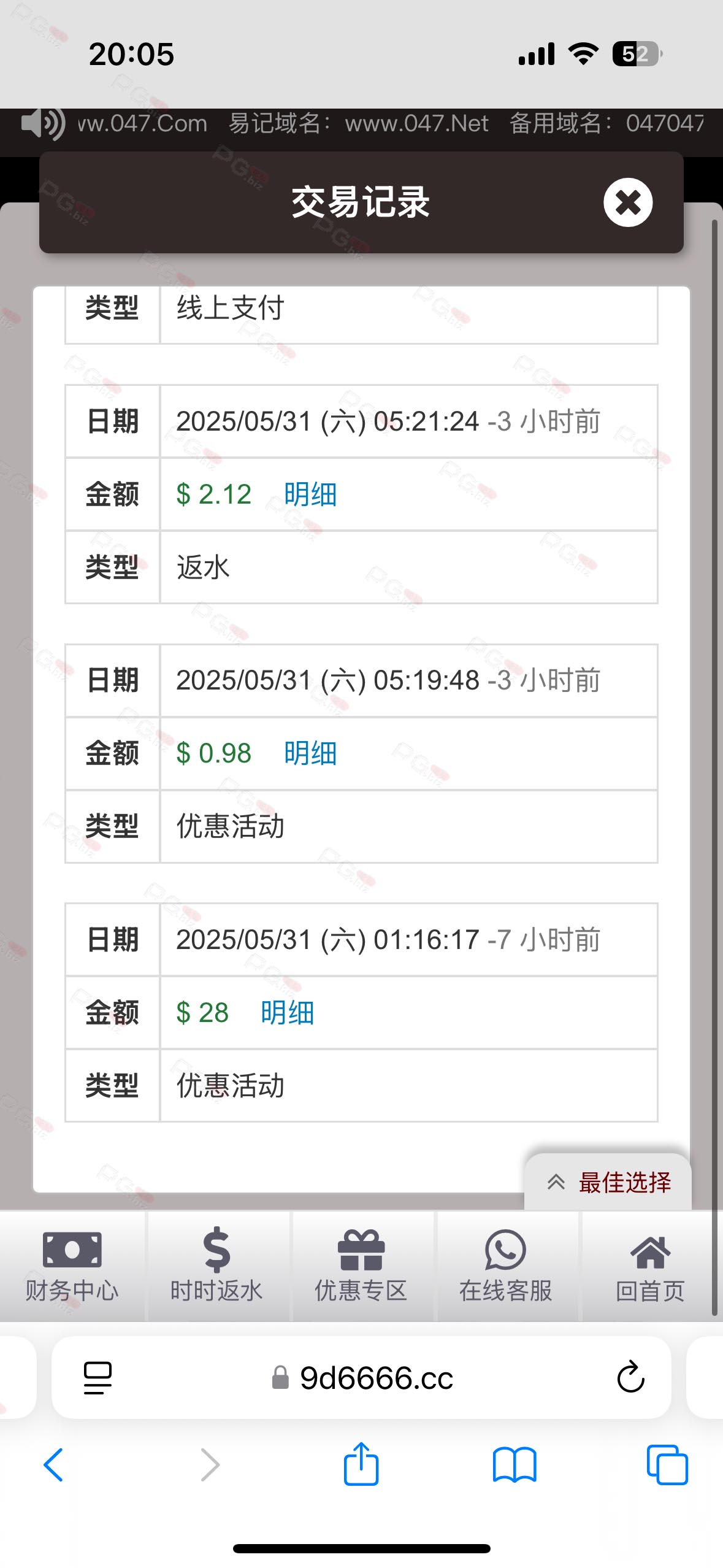Contact 在线客服
This screenshot has height=1568, width=723.
(506, 1266)
